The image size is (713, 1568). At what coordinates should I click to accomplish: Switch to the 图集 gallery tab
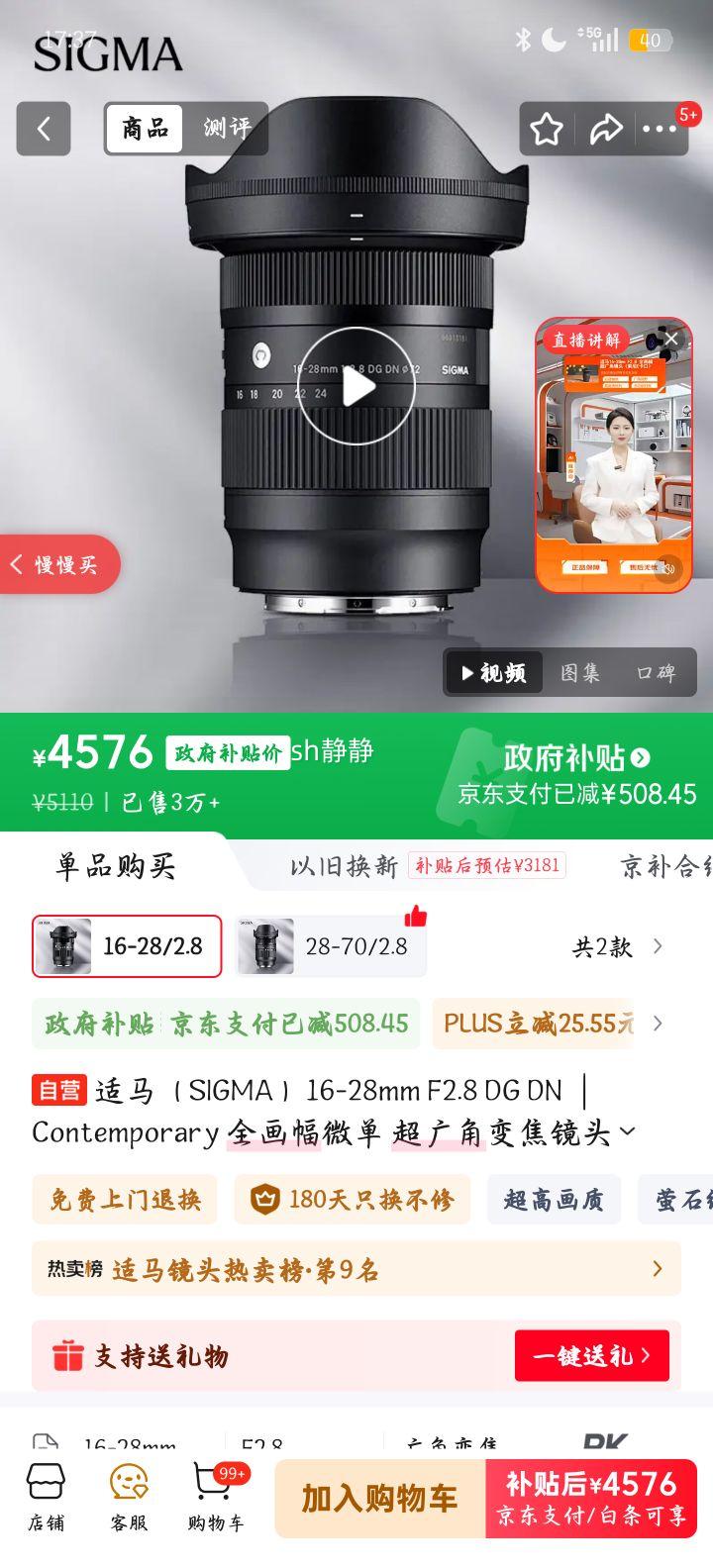point(584,672)
